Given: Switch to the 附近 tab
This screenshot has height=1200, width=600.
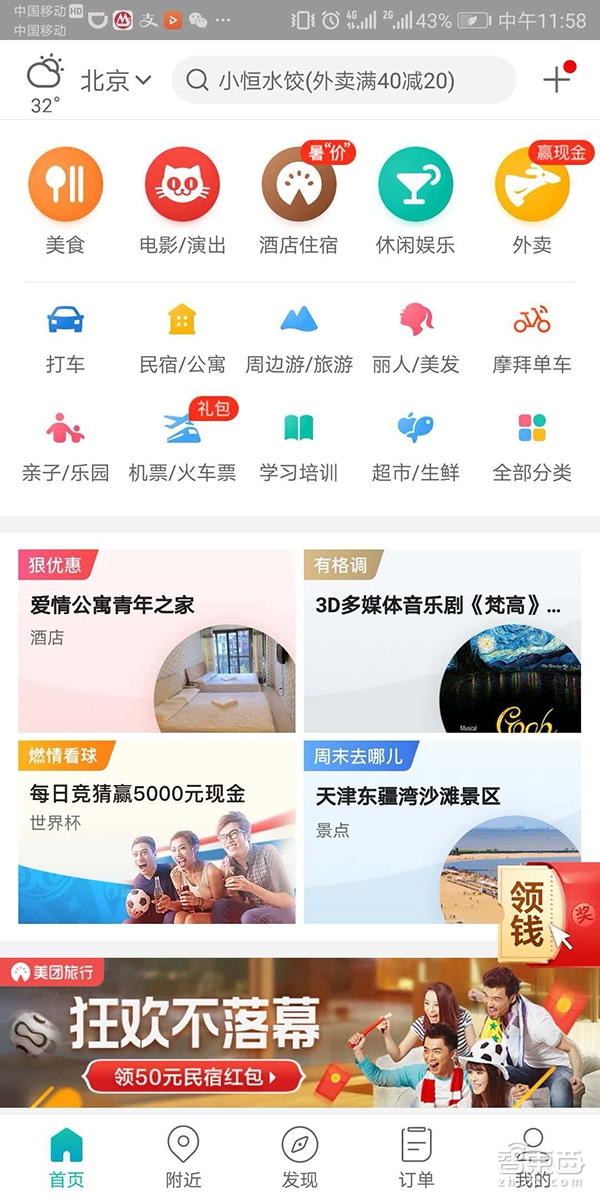Looking at the screenshot, I should point(182,1157).
